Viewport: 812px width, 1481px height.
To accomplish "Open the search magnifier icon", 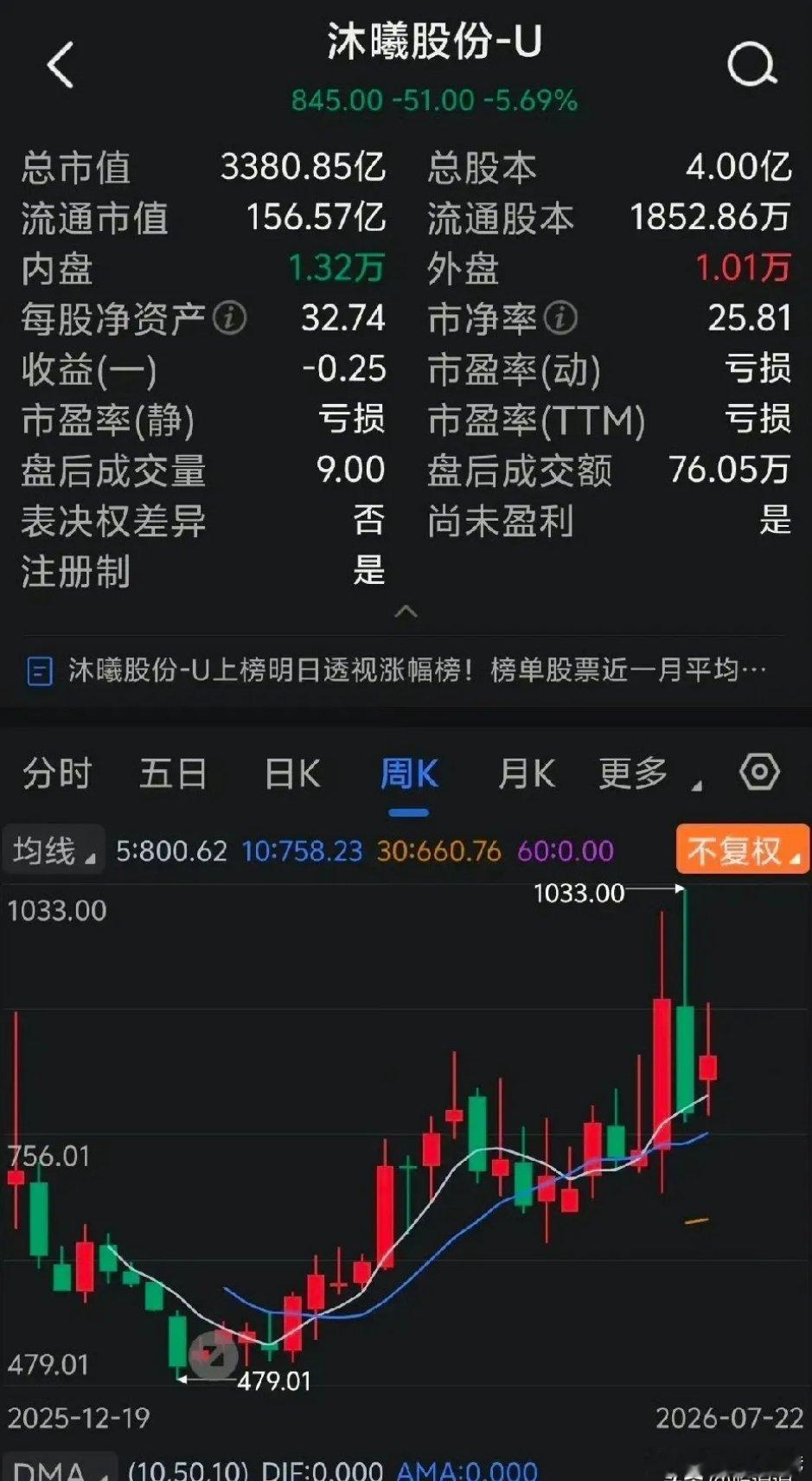I will click(x=751, y=65).
